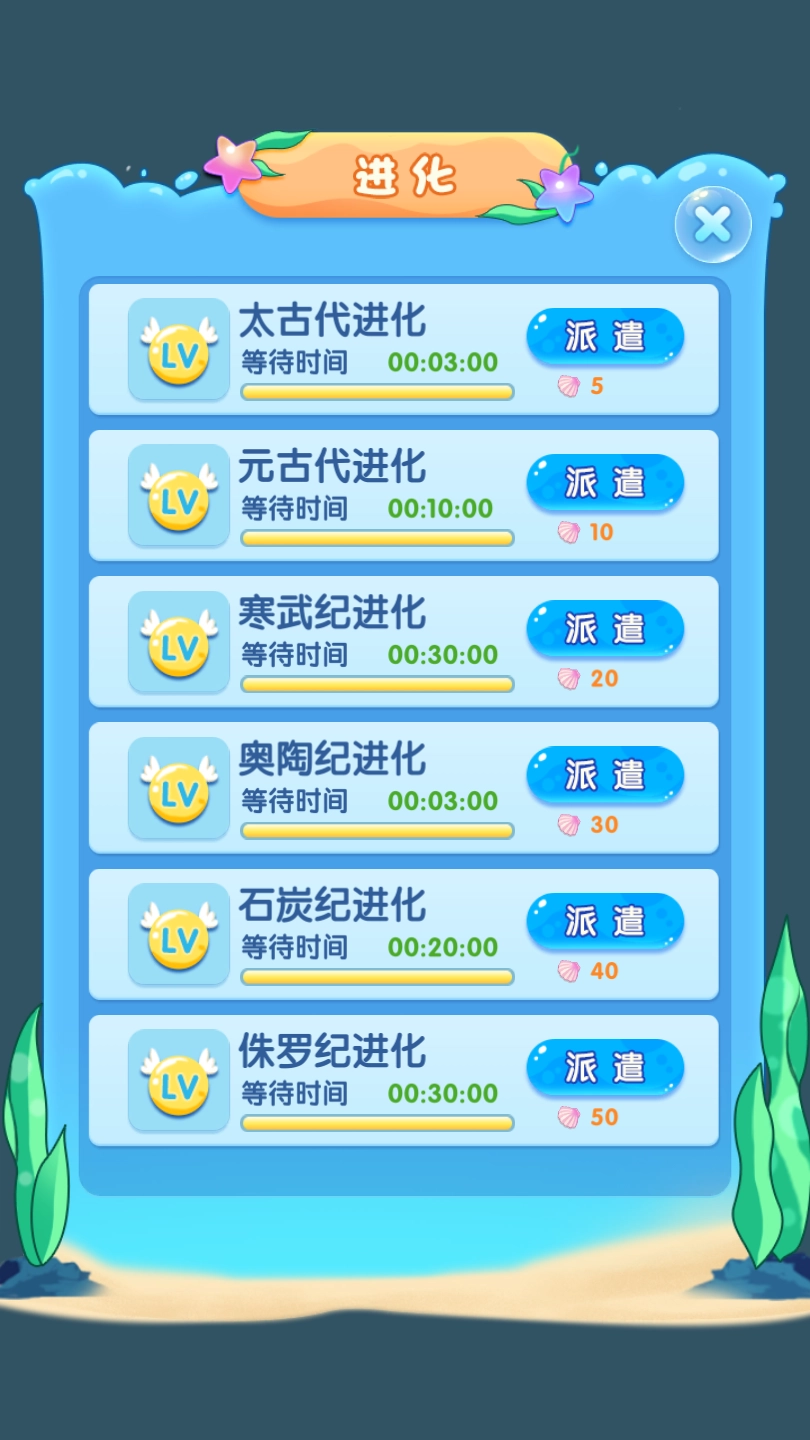The image size is (810, 1440).
Task: Click the LV coin icon for 侏罗纪进化
Action: point(178,1080)
